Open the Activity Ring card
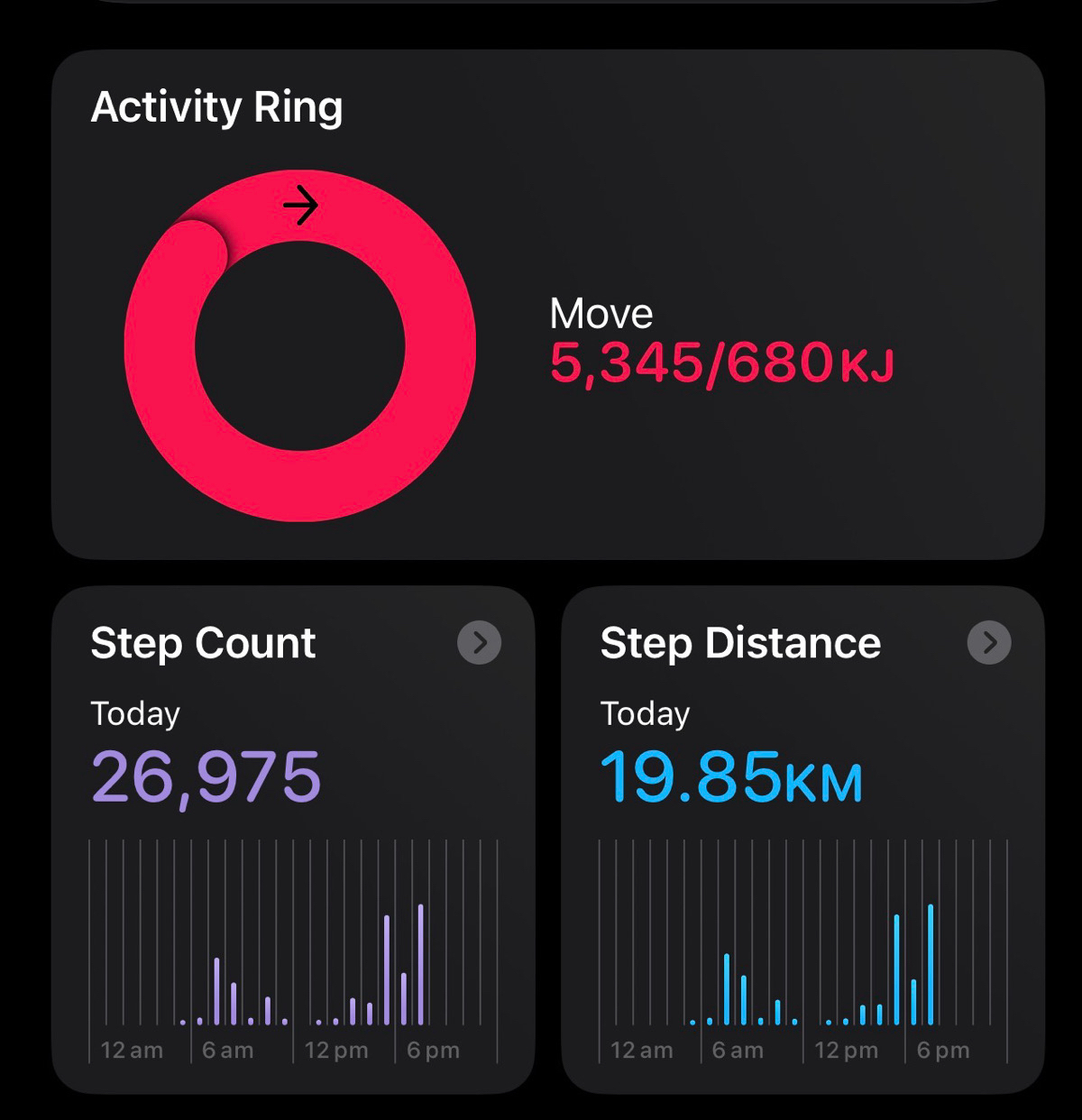The width and height of the screenshot is (1082, 1120). coord(547,305)
